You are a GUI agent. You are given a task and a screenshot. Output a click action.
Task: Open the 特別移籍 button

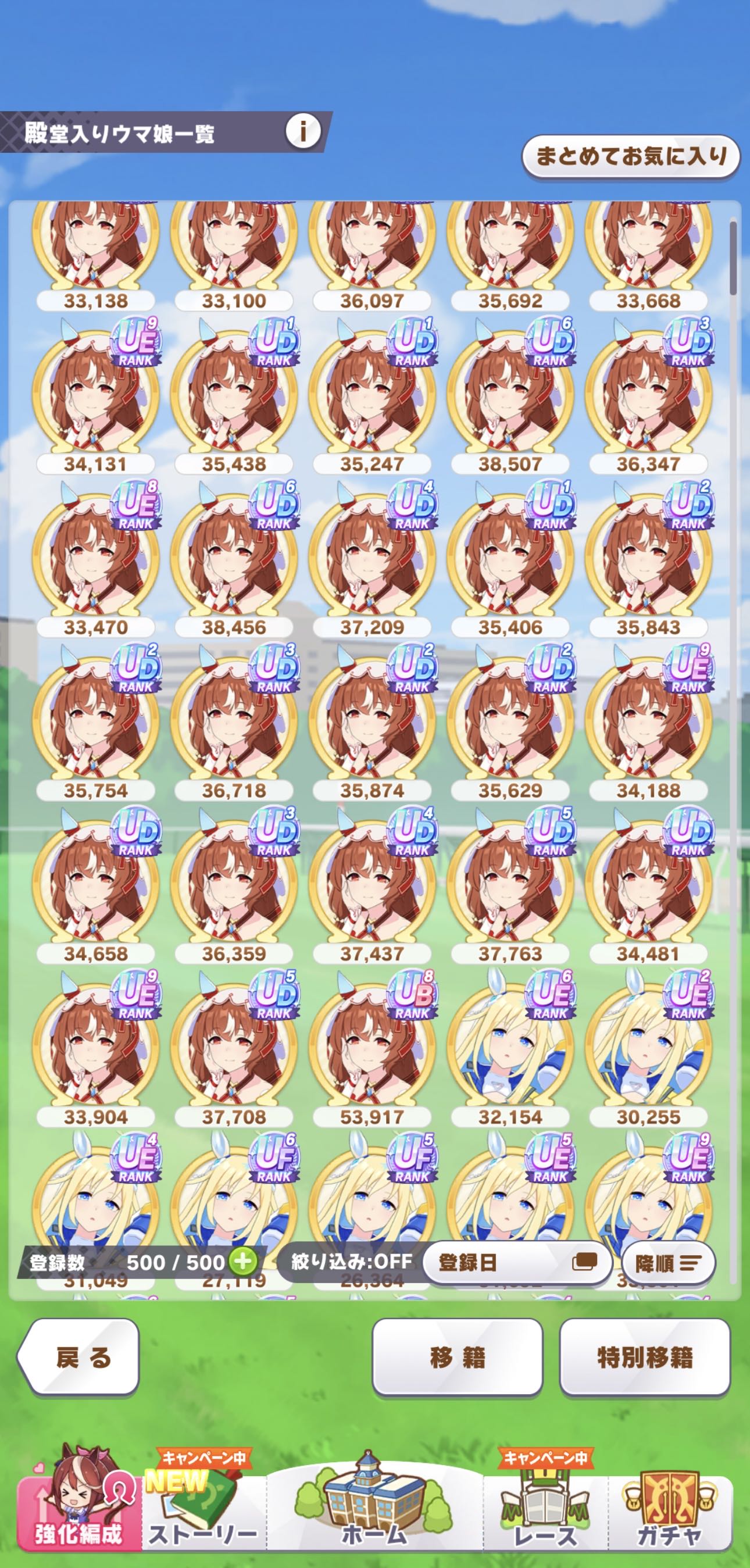point(645,1357)
